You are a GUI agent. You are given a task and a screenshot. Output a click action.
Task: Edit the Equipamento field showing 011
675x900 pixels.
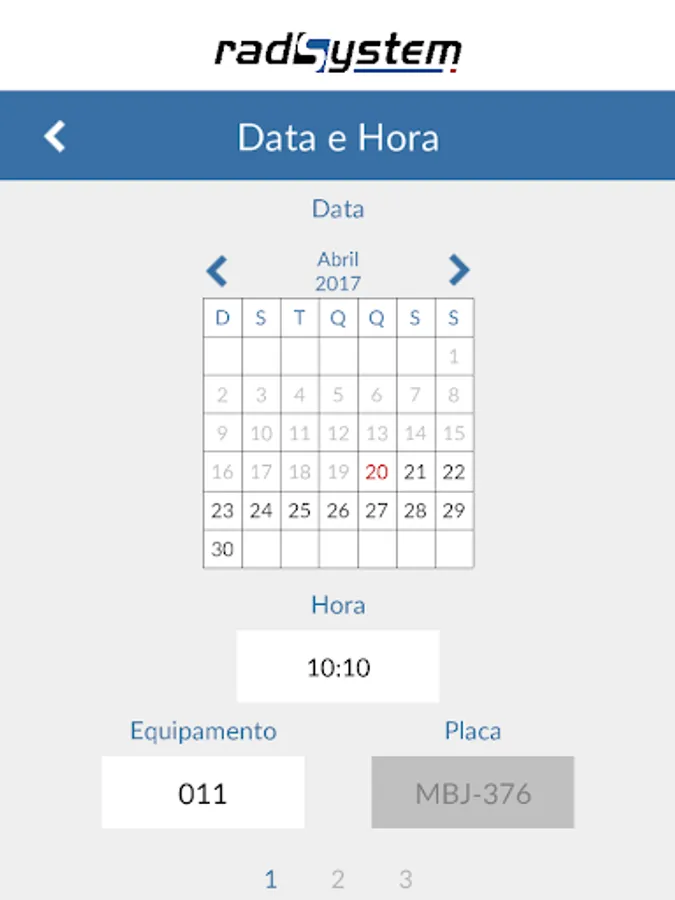pos(203,793)
